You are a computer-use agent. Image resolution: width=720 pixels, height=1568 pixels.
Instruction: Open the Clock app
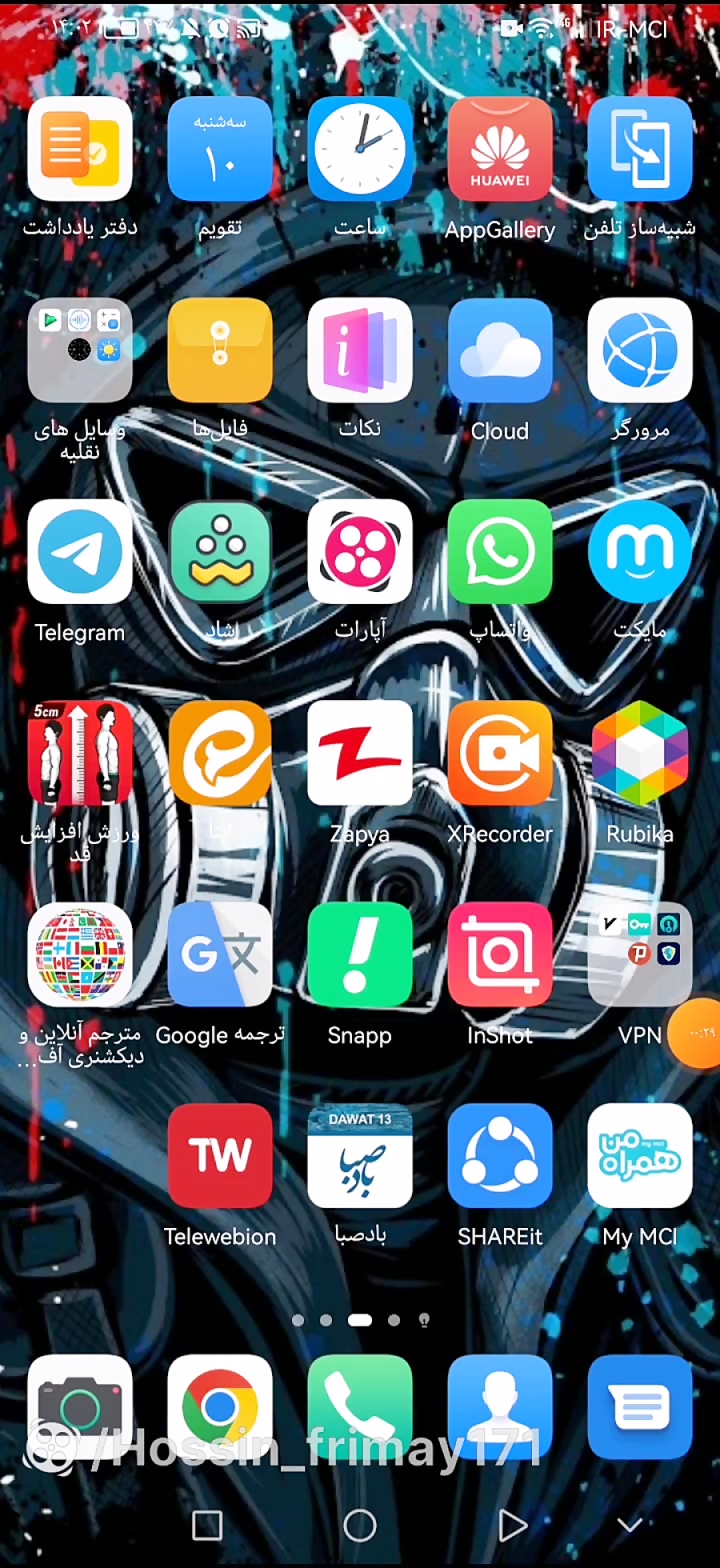[360, 150]
